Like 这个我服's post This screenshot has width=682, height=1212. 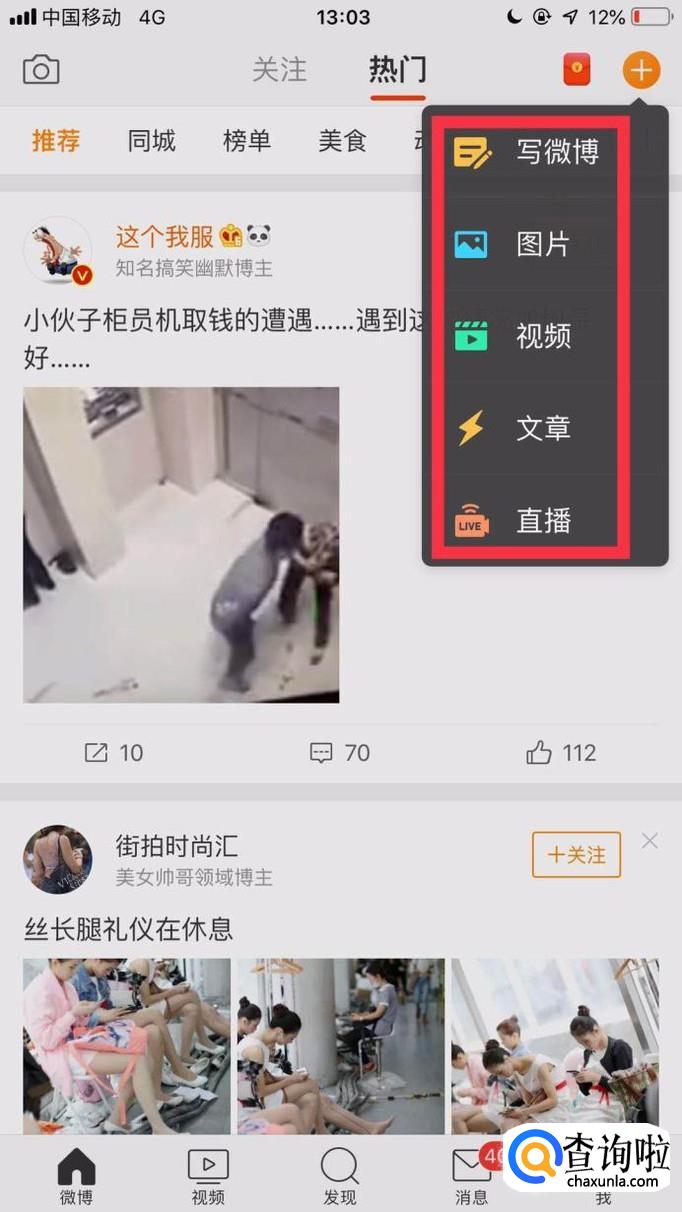(561, 753)
